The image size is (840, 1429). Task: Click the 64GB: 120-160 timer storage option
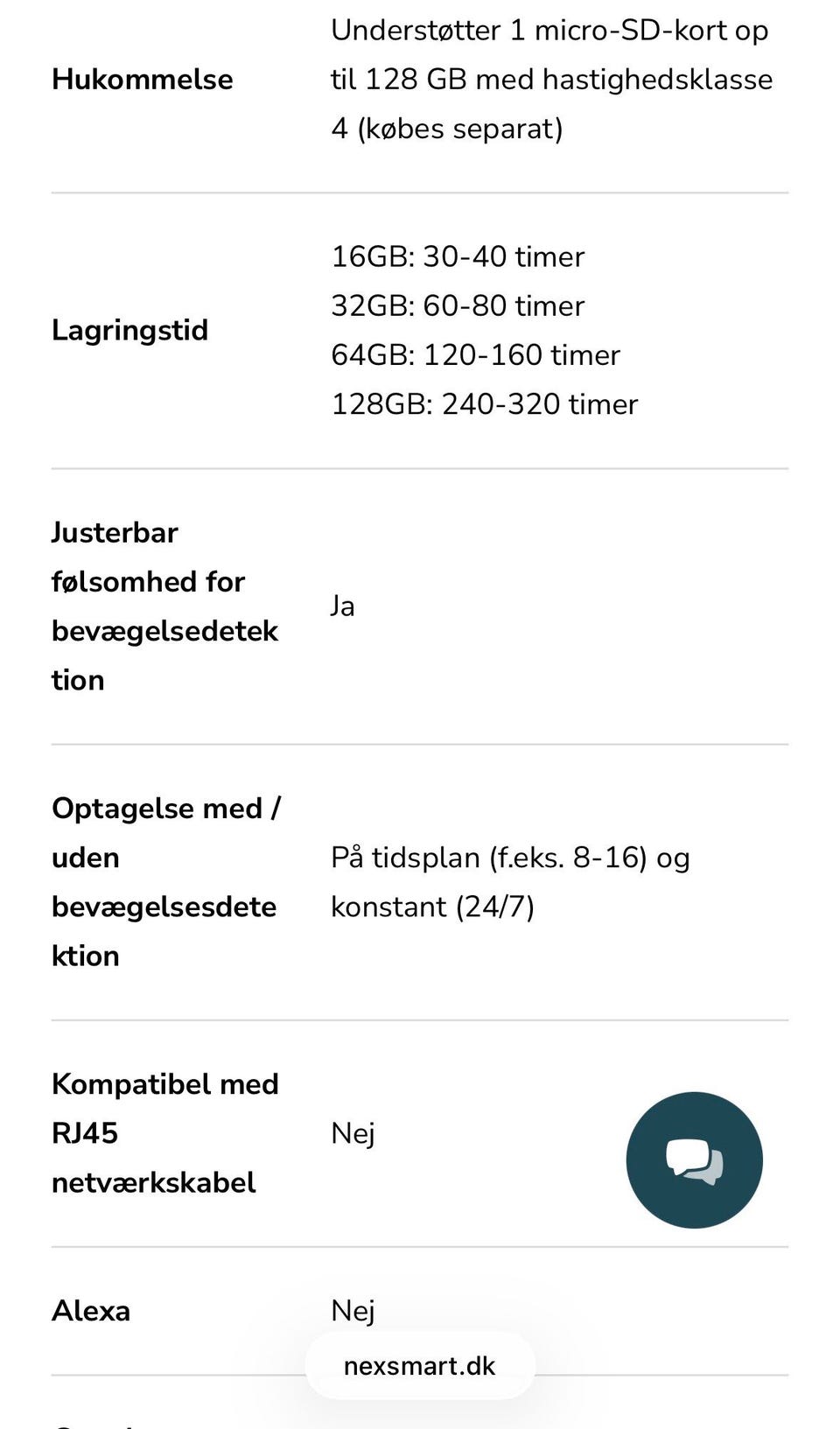click(x=475, y=354)
